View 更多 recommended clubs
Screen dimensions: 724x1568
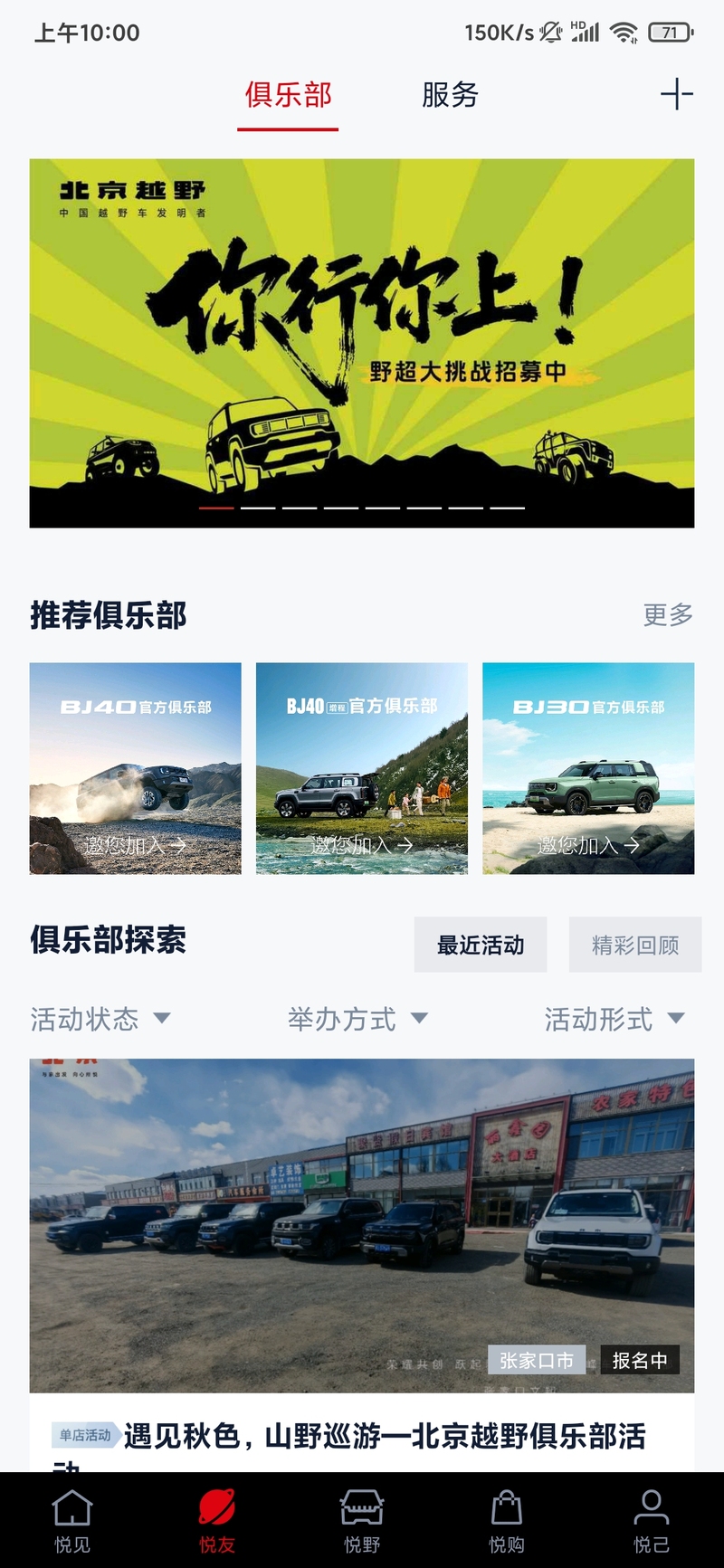point(668,615)
